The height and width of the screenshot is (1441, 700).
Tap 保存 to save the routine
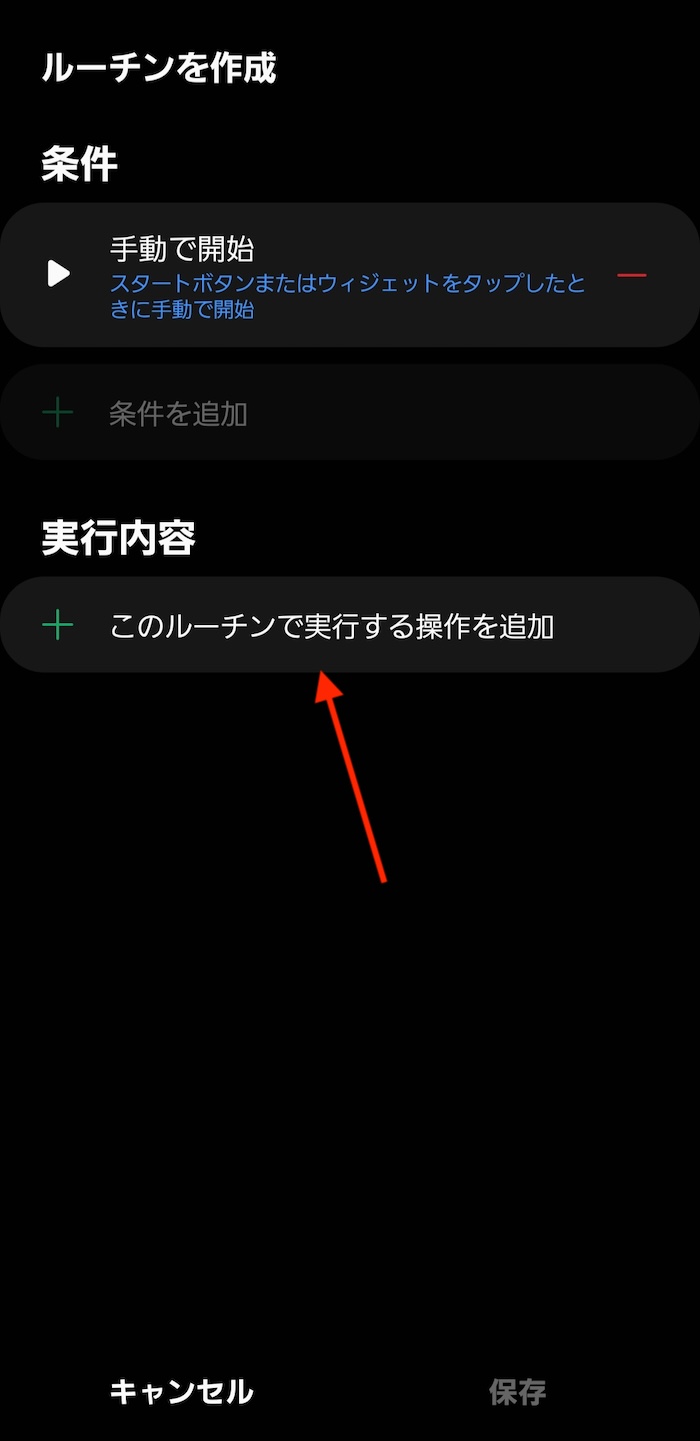[517, 1391]
